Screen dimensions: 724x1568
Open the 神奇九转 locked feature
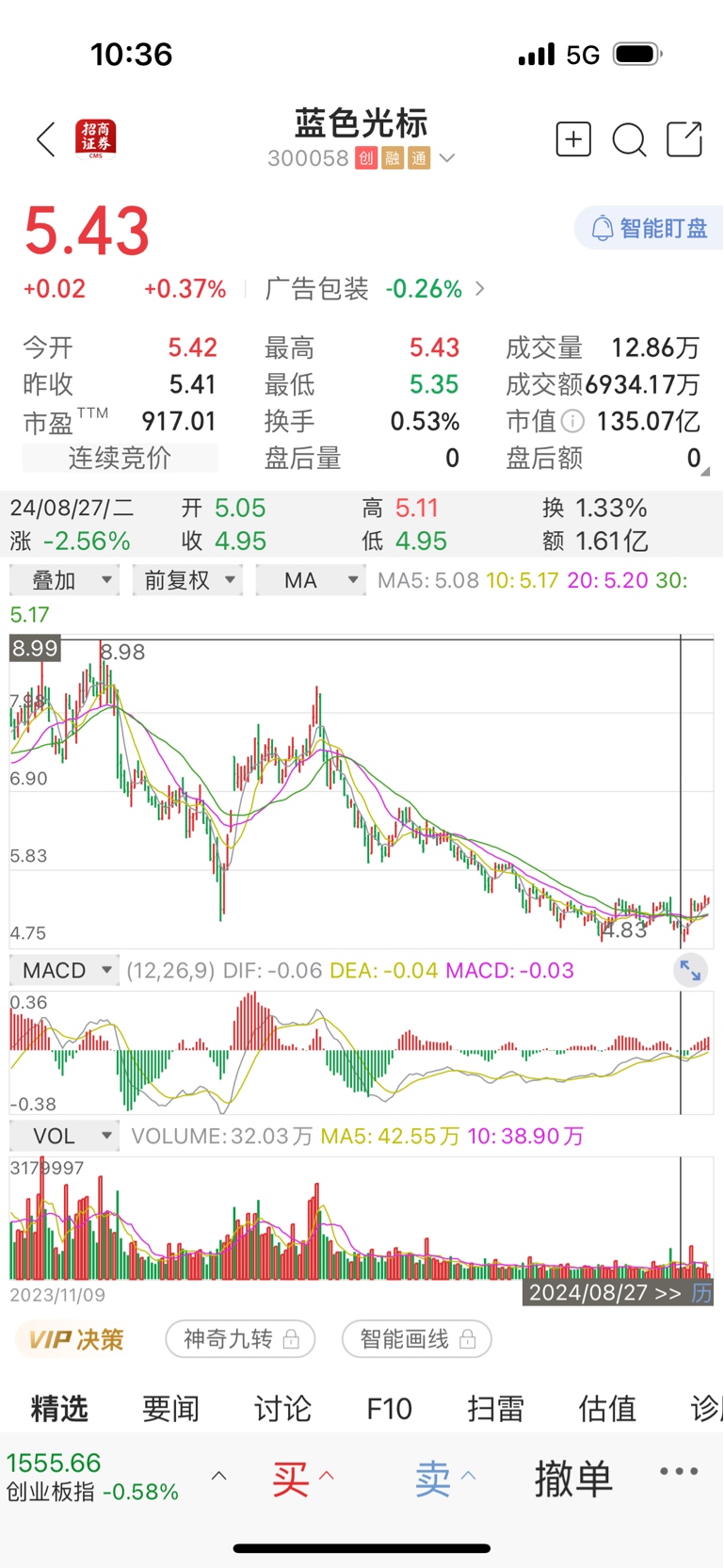[x=240, y=1339]
